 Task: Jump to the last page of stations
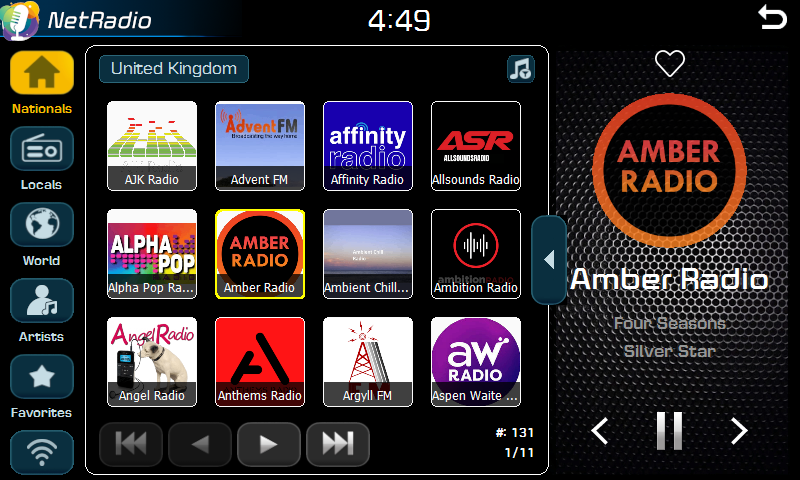[x=338, y=444]
